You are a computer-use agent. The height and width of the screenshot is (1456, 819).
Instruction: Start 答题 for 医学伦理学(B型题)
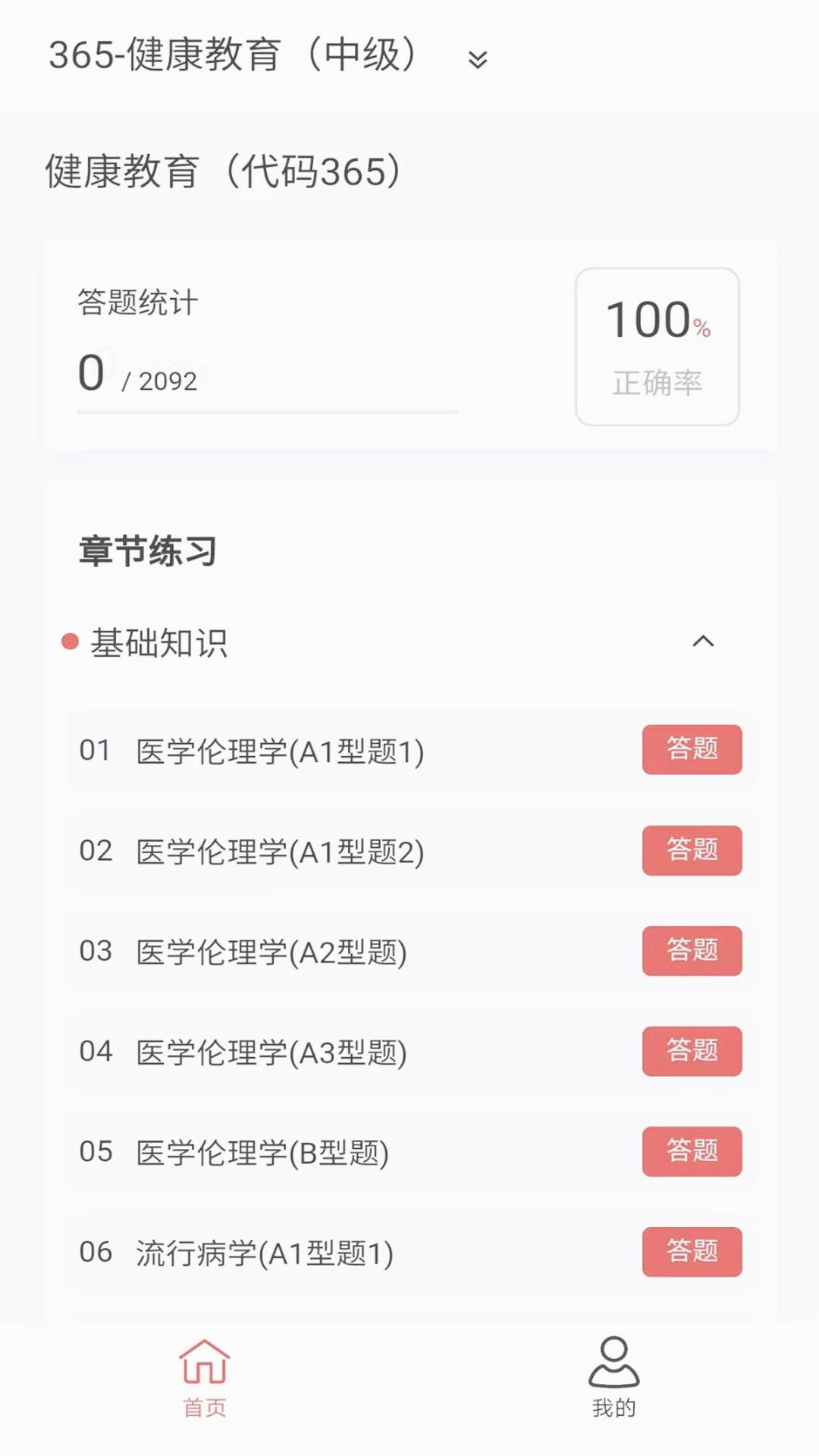click(x=692, y=1151)
